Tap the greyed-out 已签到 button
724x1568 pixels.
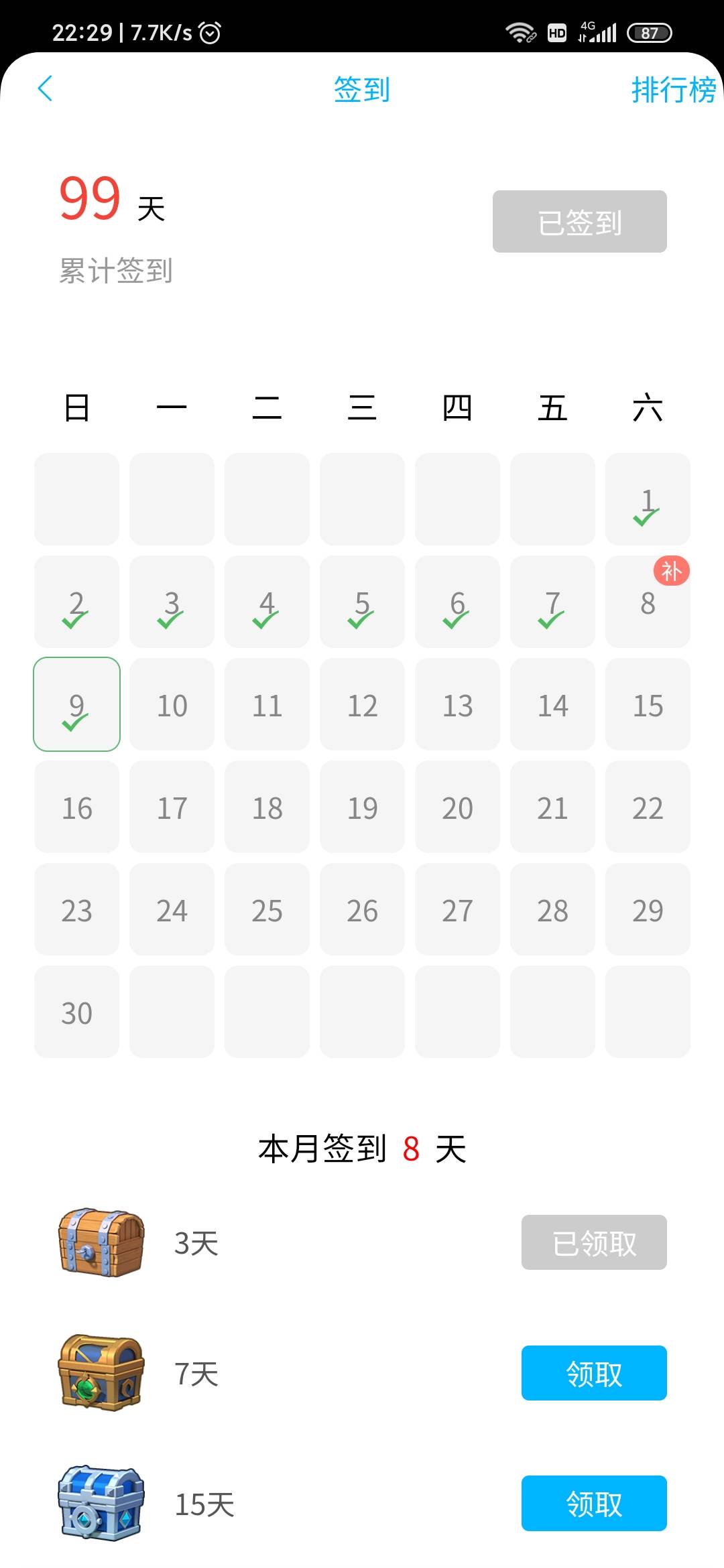(579, 222)
